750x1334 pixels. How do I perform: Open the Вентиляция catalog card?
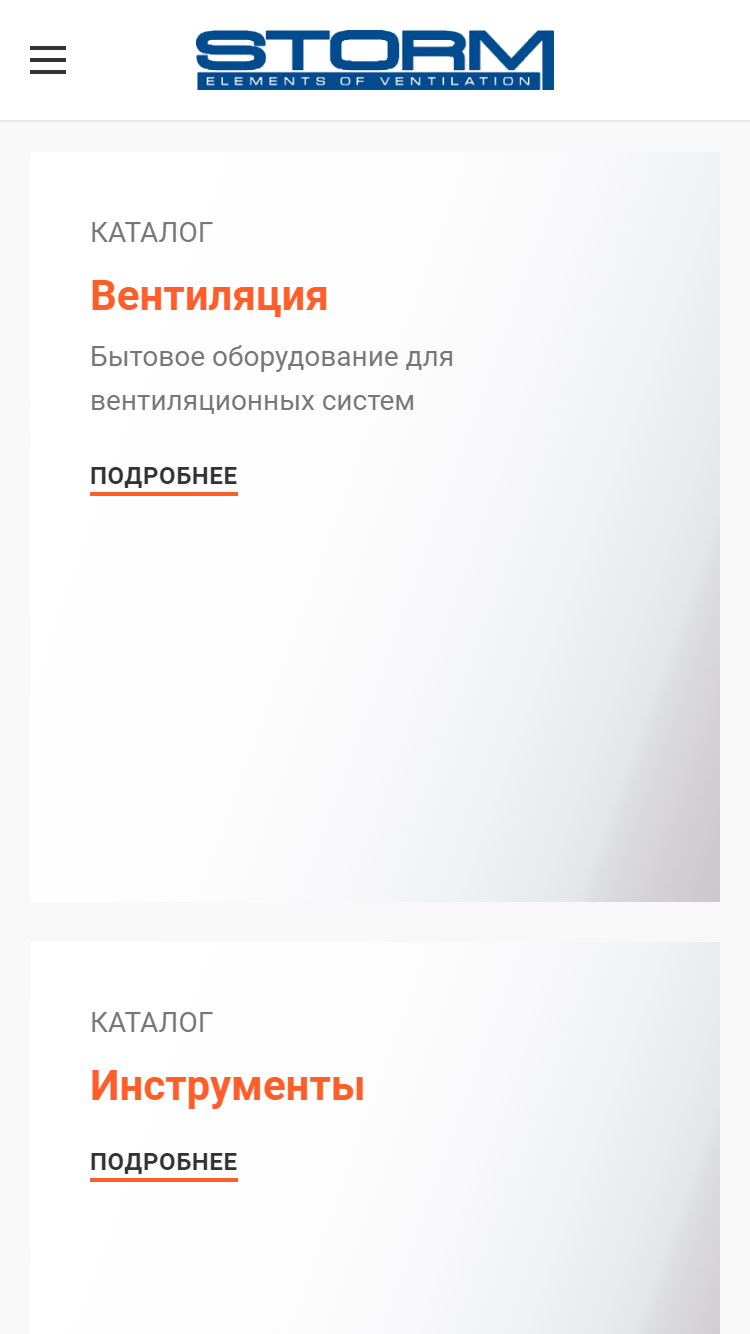(375, 527)
